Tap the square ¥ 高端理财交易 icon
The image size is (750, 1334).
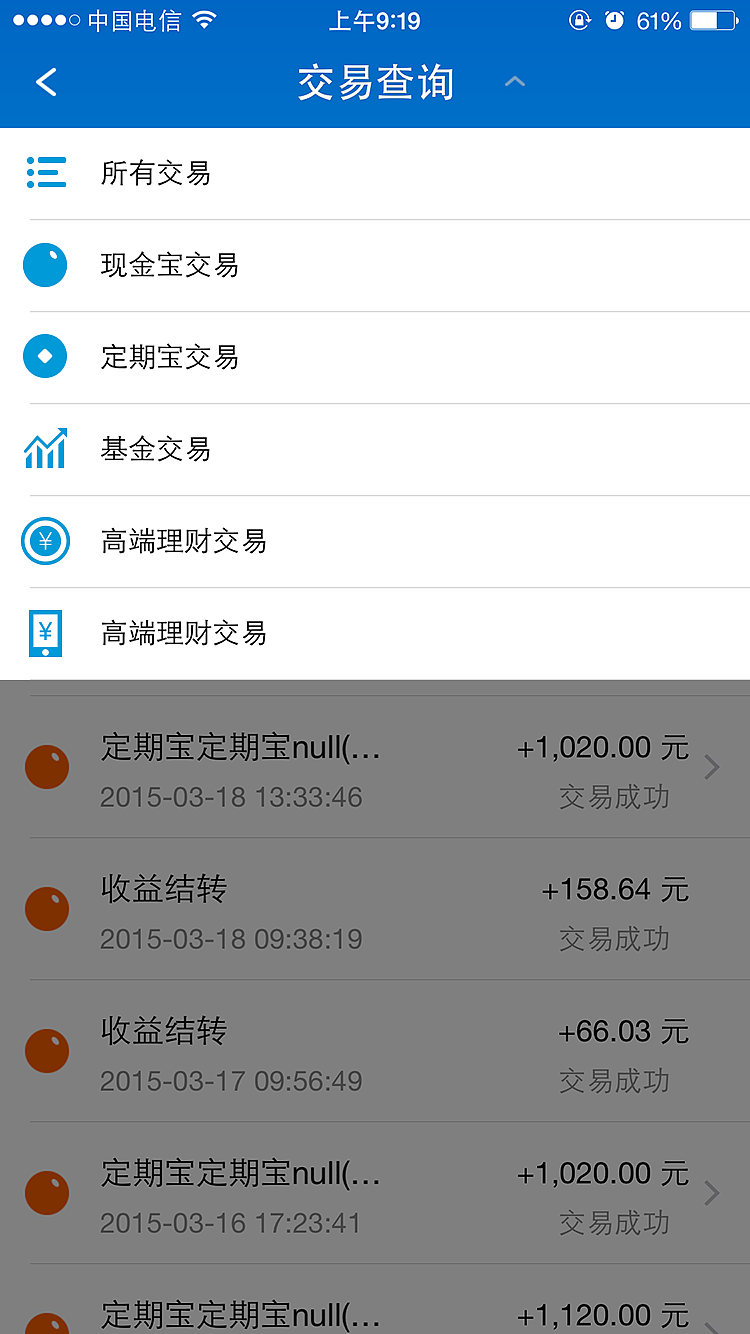coord(46,633)
